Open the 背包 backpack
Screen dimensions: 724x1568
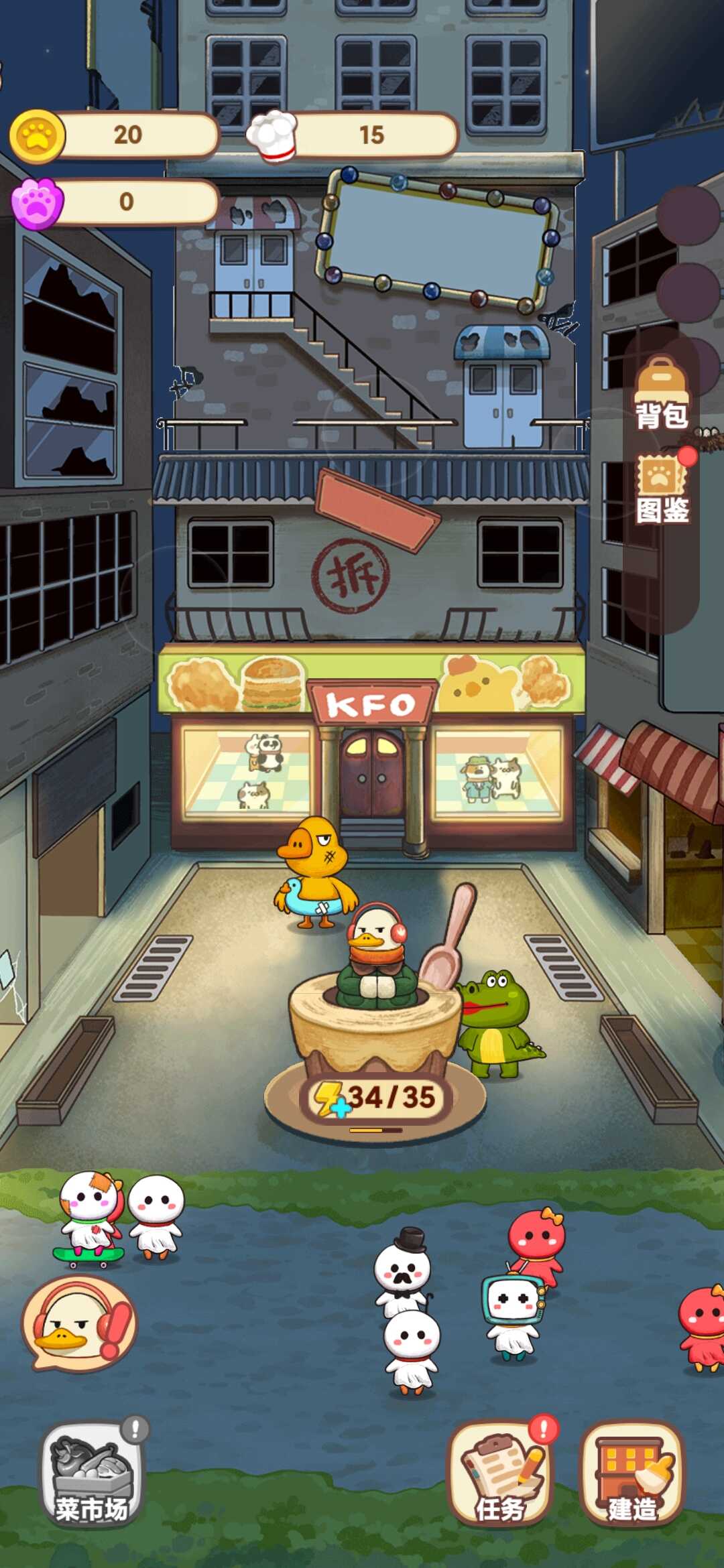[661, 393]
